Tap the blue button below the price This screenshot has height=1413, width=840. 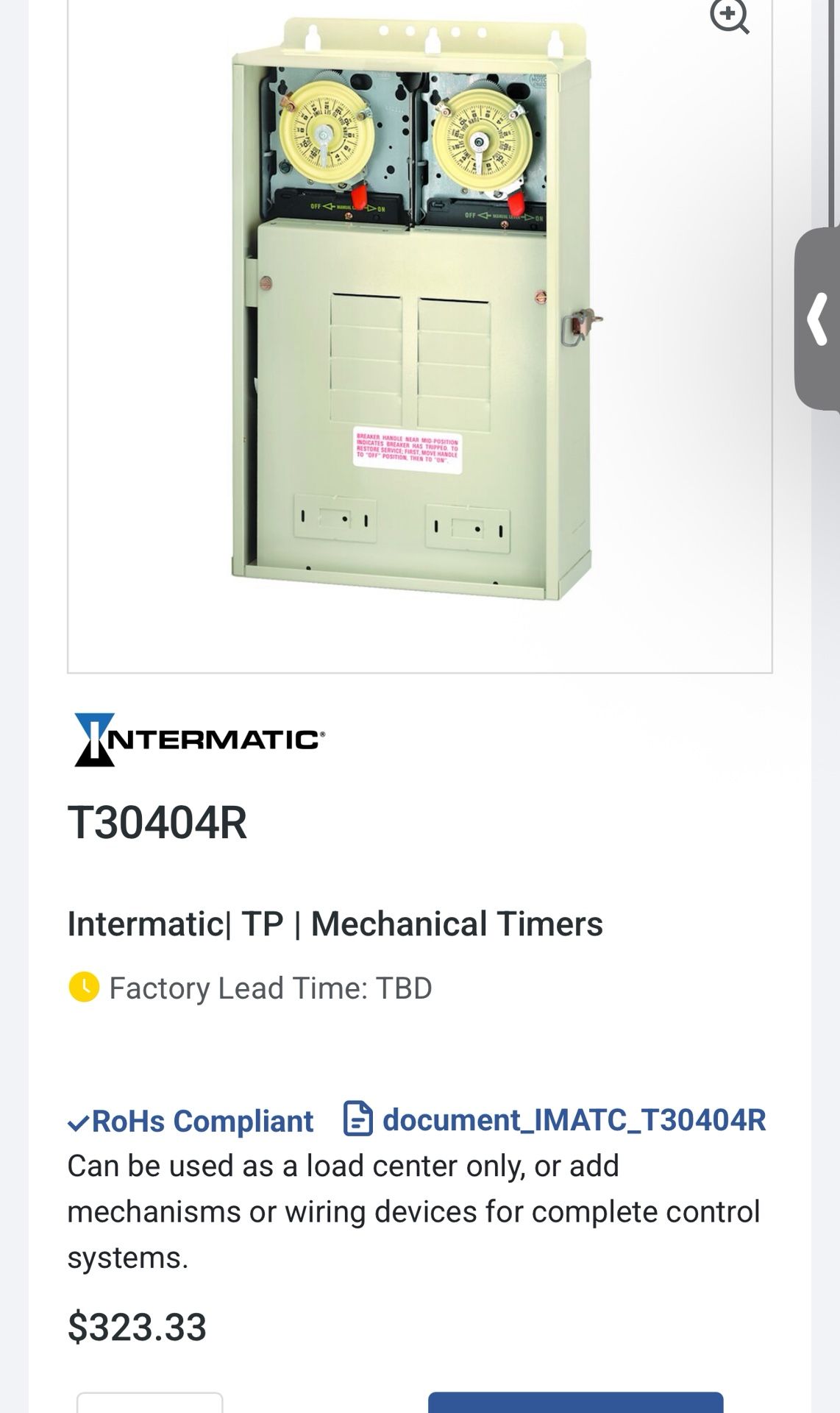[x=575, y=1402]
